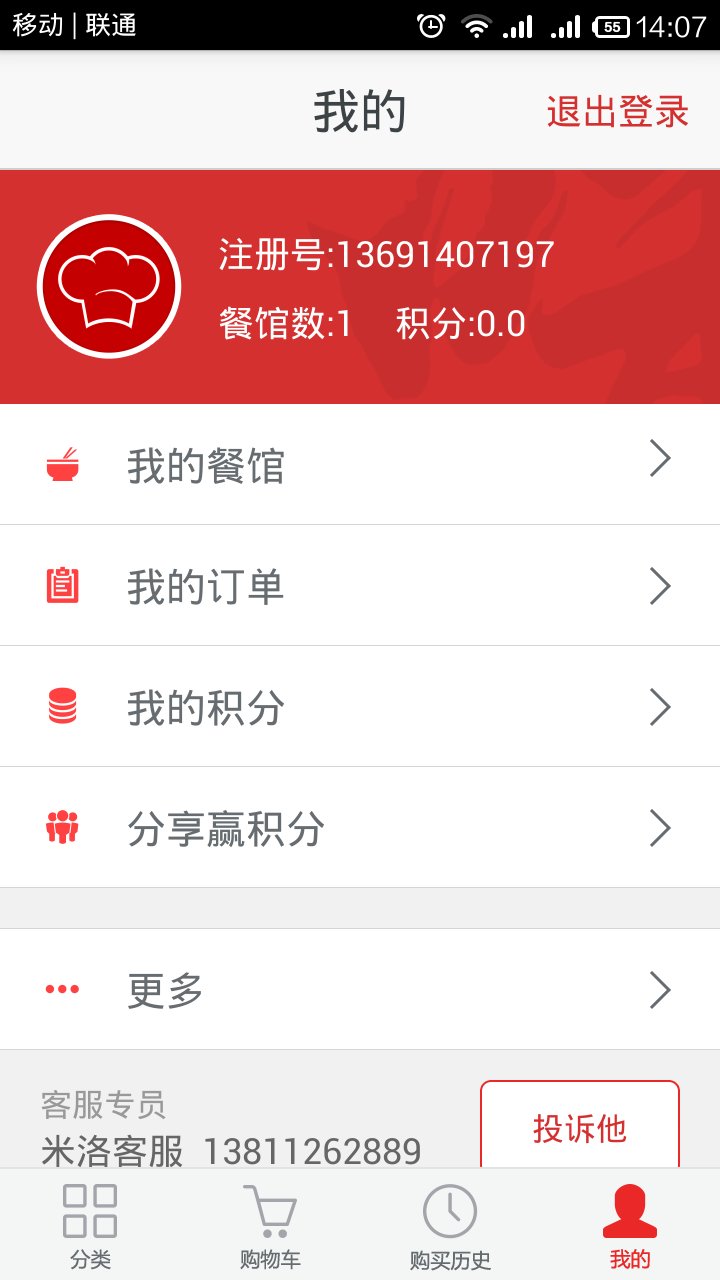Tap the chef hat profile avatar
The width and height of the screenshot is (720, 1280).
pyautogui.click(x=109, y=286)
